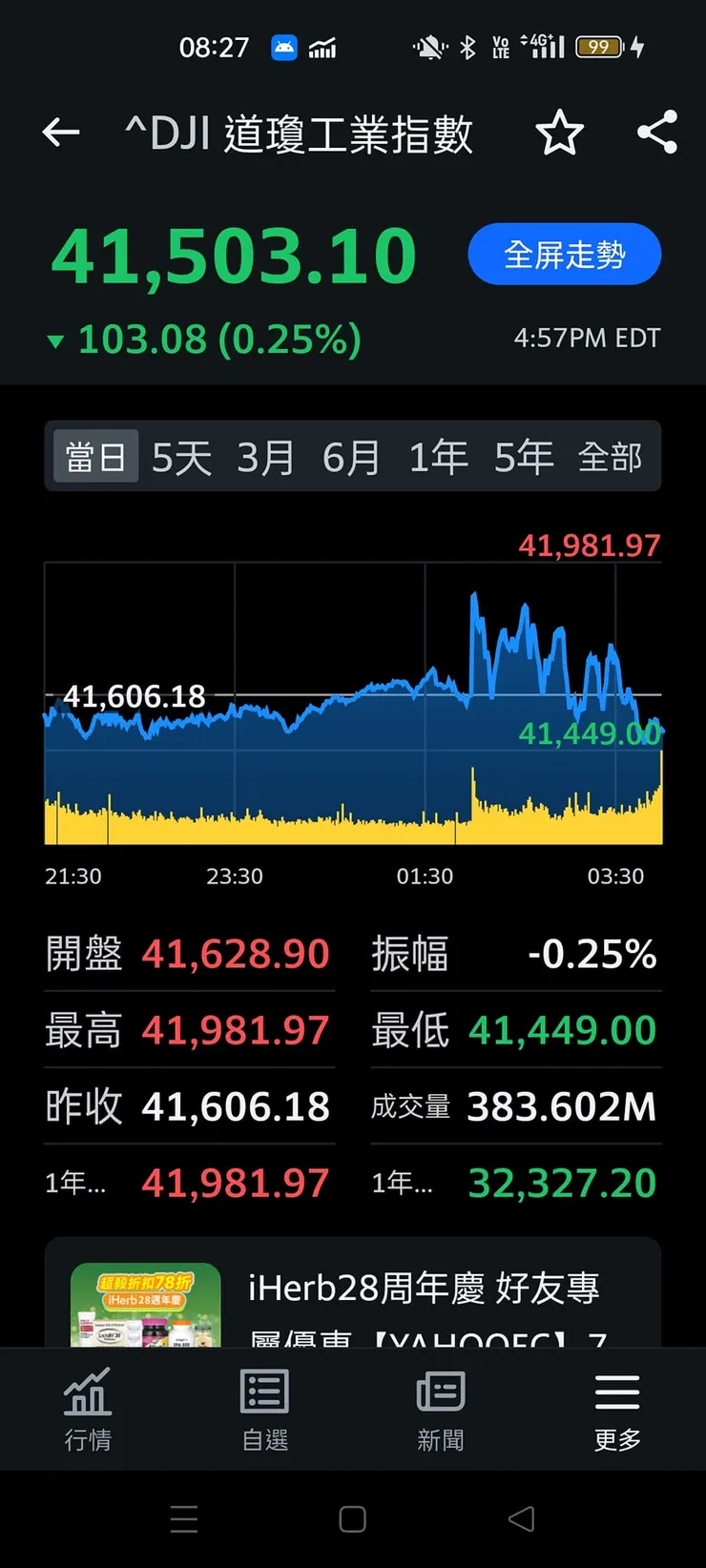Select the 全部 chart period
Screen dimensions: 706x1568
coord(613,456)
